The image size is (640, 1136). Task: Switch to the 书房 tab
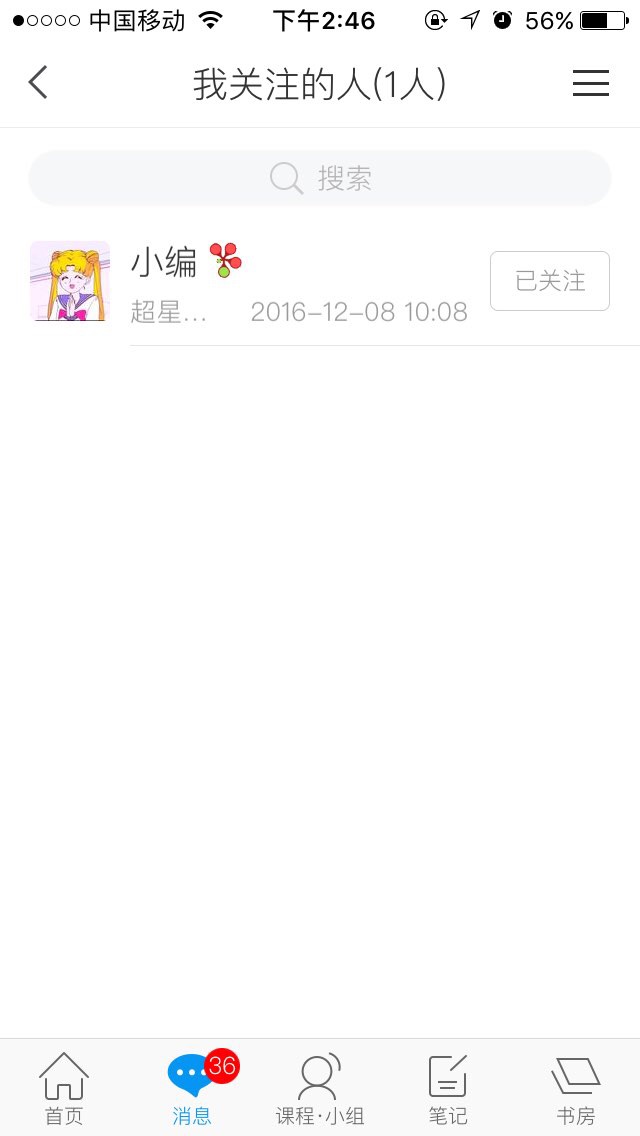click(x=576, y=1088)
